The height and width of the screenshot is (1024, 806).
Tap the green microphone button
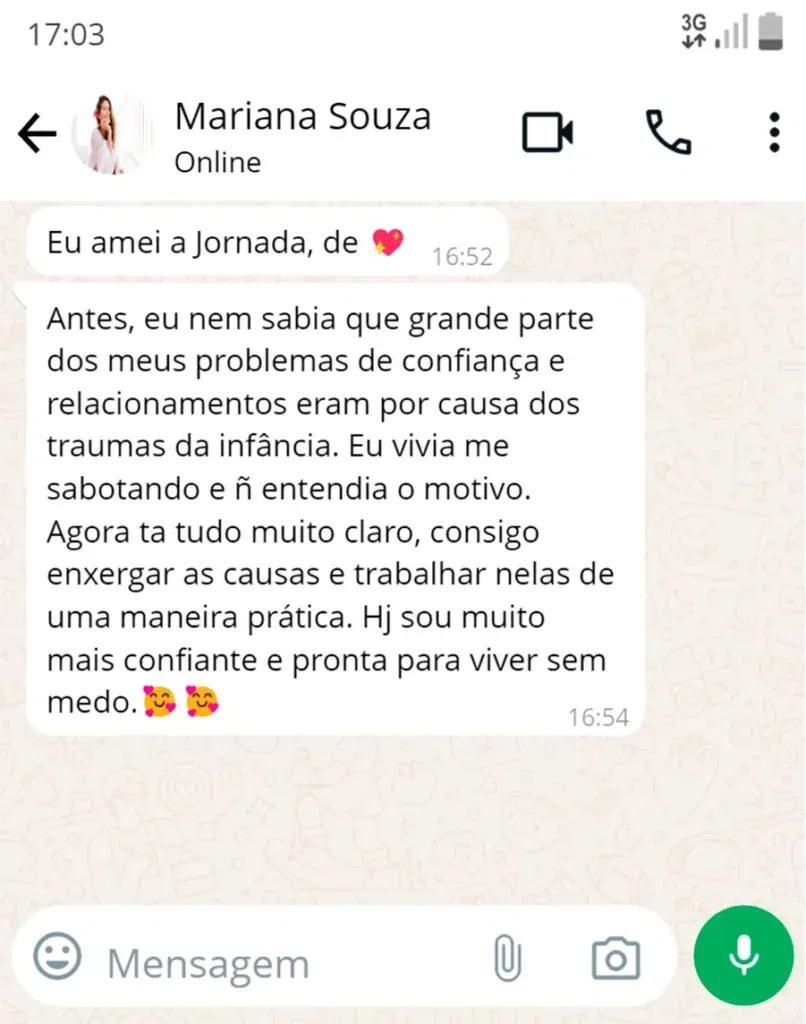pyautogui.click(x=743, y=956)
